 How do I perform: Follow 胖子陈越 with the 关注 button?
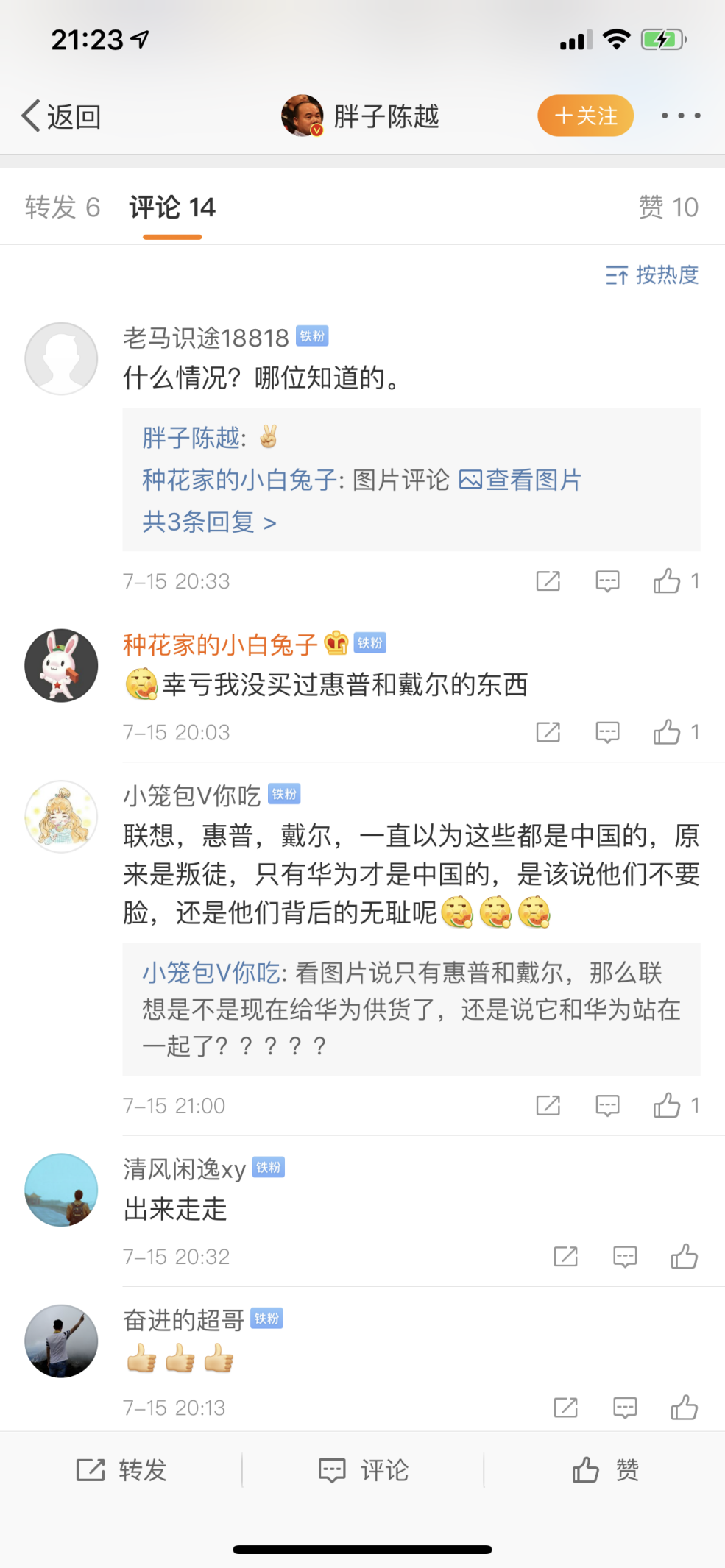pyautogui.click(x=585, y=116)
